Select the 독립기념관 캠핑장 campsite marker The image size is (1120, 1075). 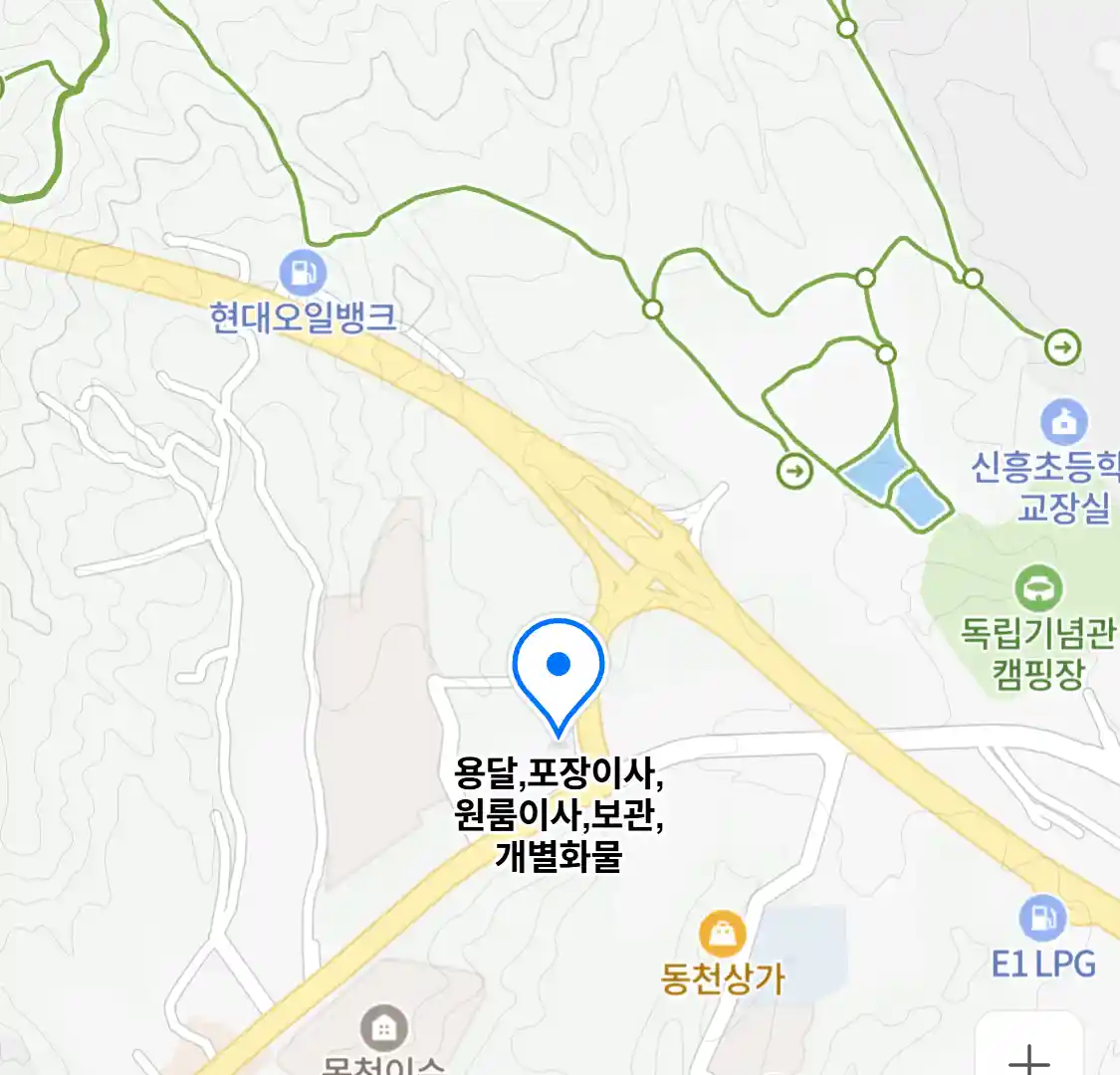pos(1038,589)
